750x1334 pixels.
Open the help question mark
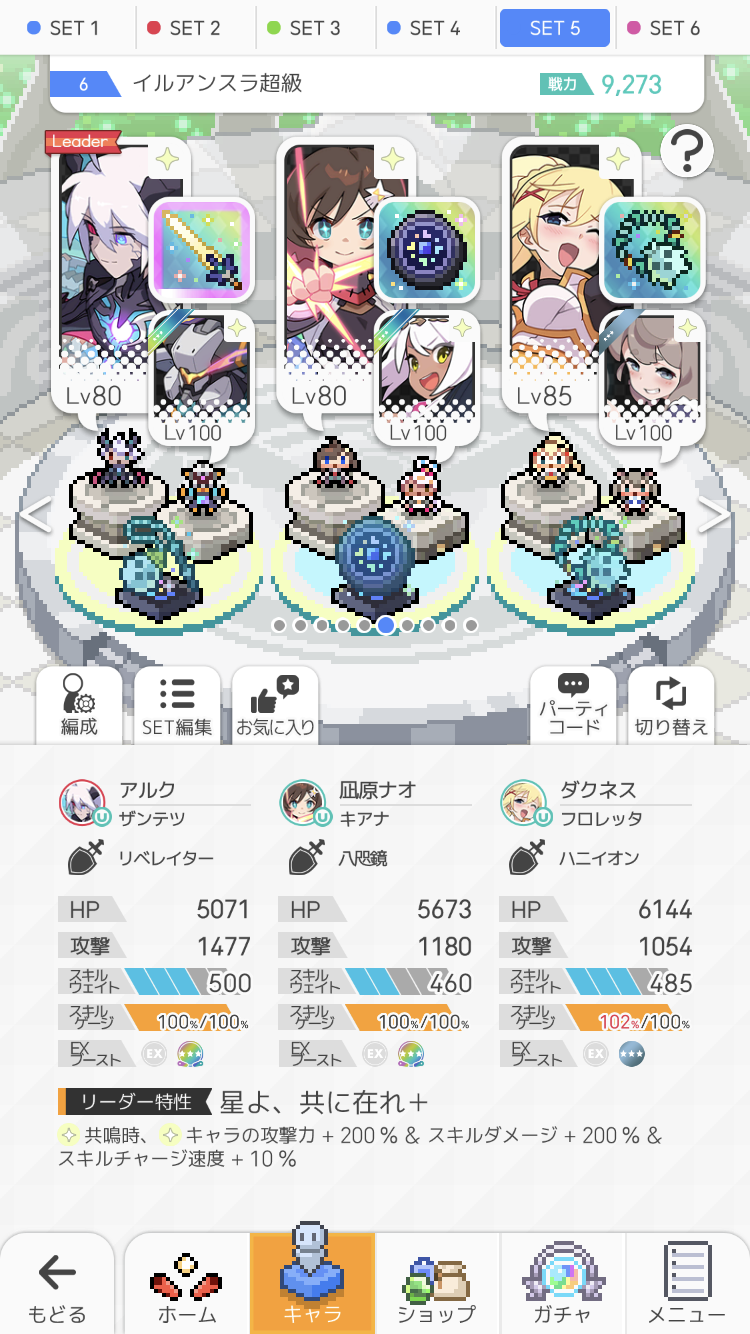pyautogui.click(x=686, y=155)
